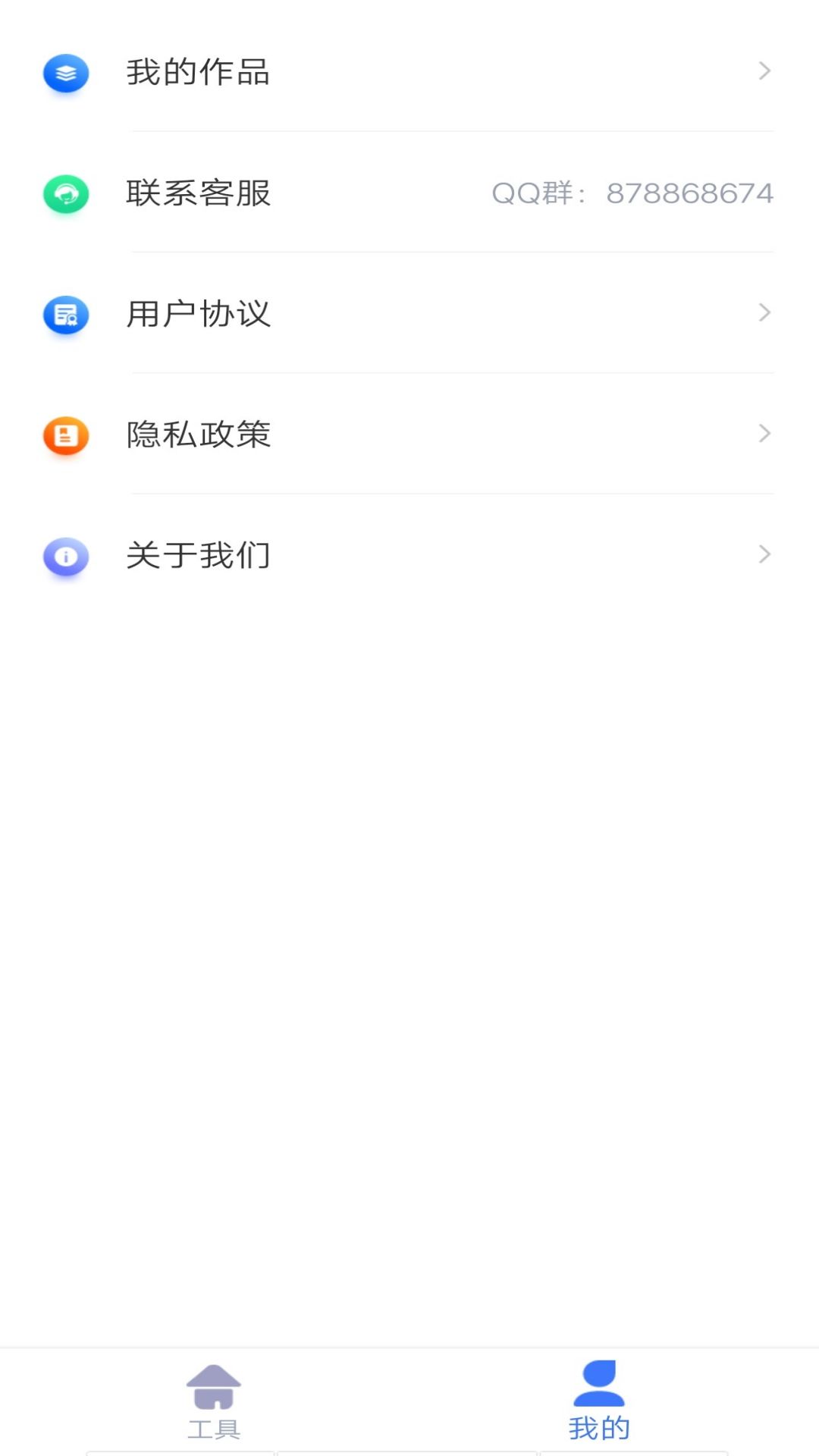Click the chevron next to 隐私政策
The height and width of the screenshot is (1456, 819).
pos(764,434)
